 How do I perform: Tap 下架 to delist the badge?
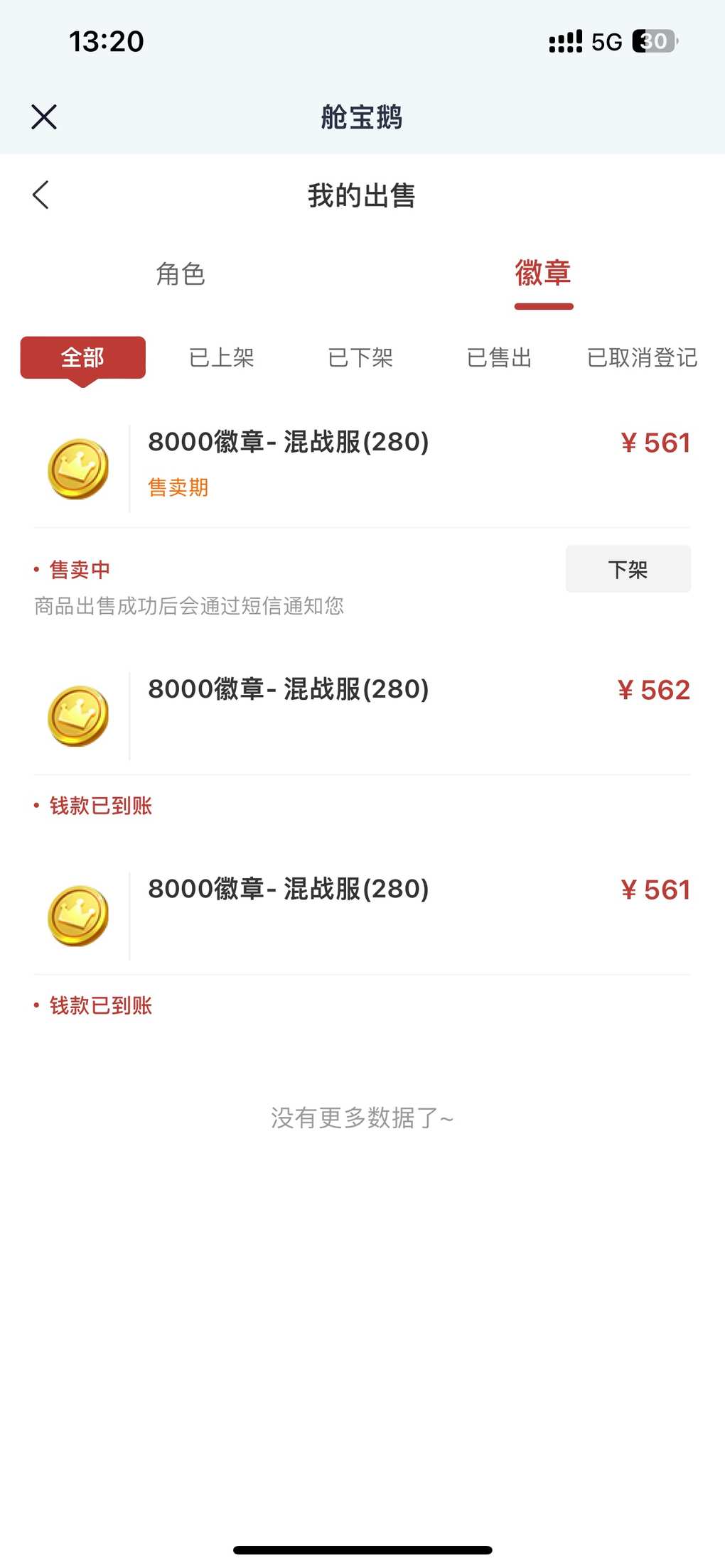point(628,569)
